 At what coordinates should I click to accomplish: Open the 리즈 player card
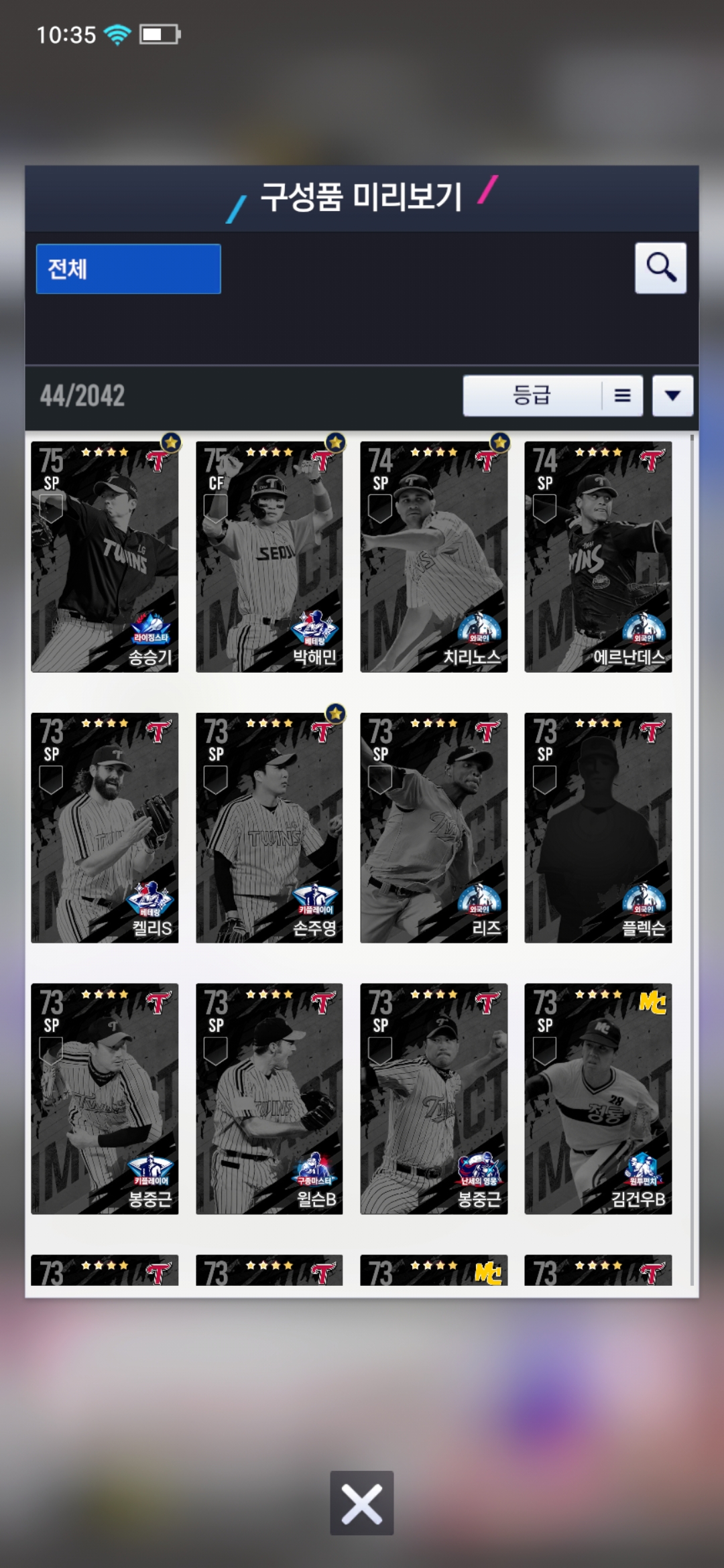click(434, 828)
